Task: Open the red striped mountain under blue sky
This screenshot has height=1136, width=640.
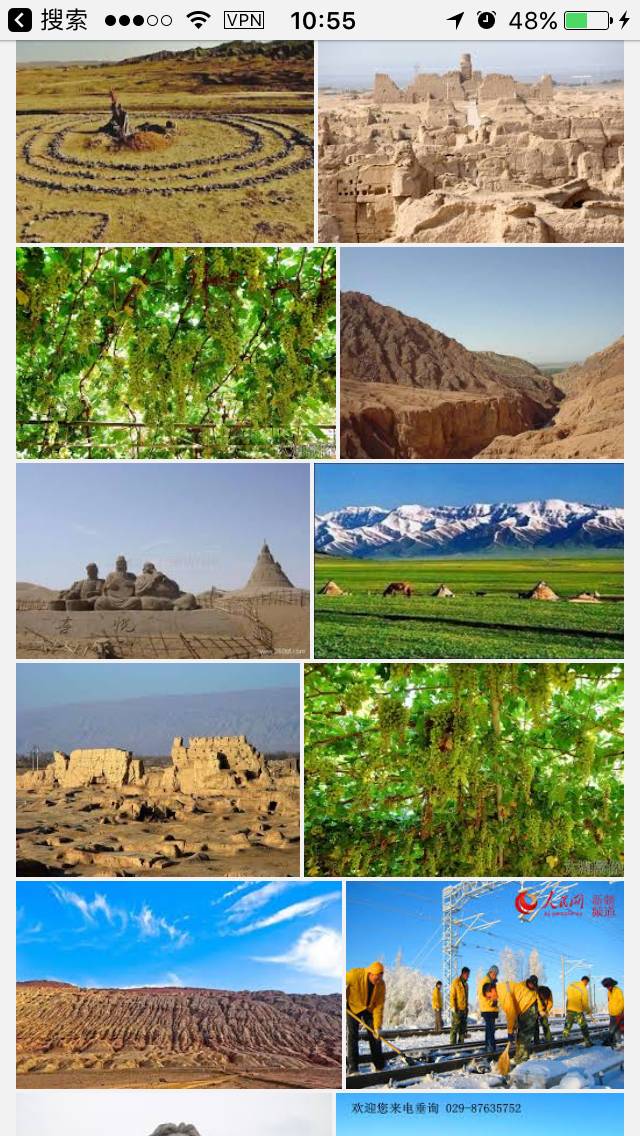Action: [179, 984]
